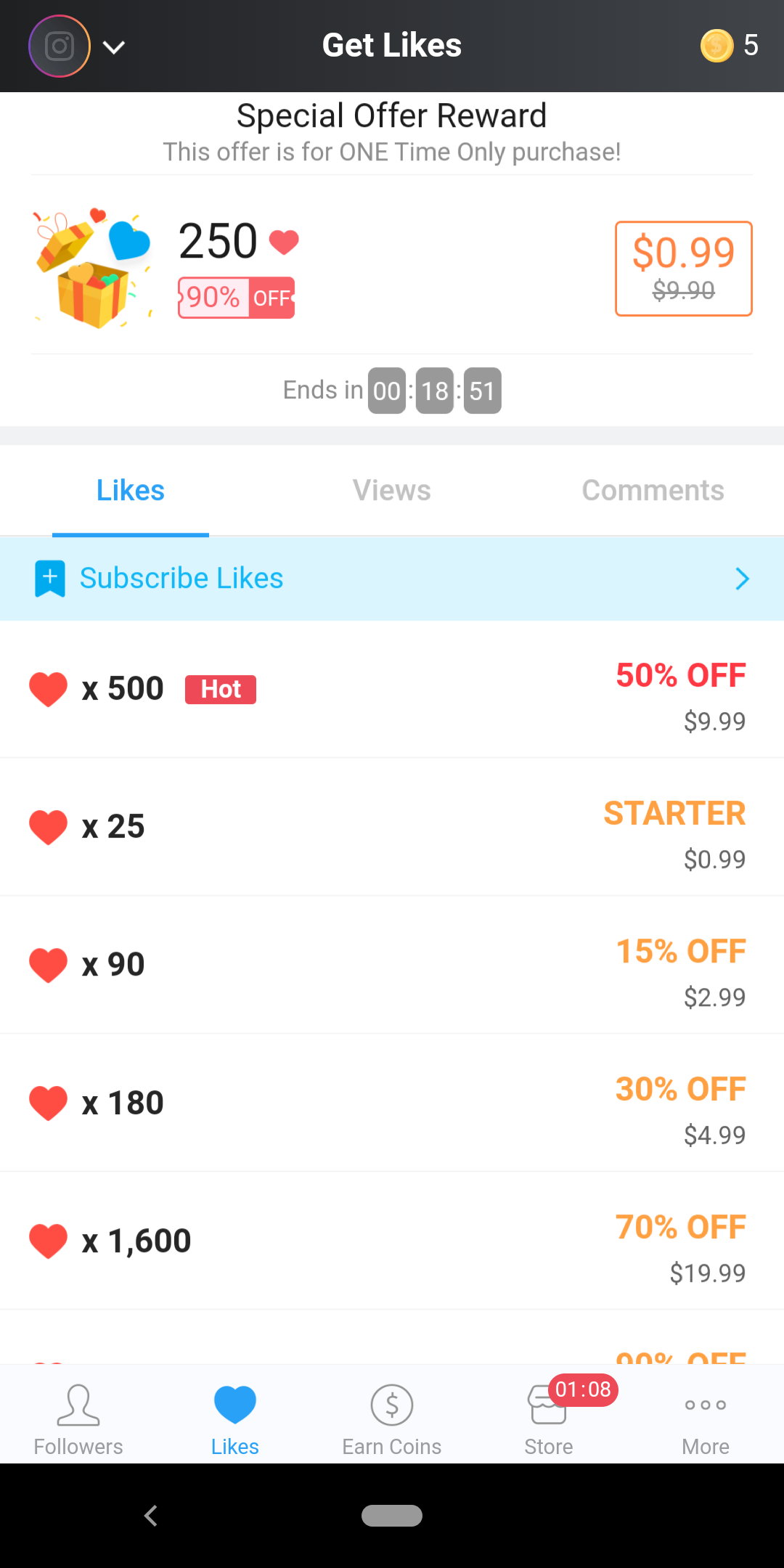784x1568 pixels.
Task: Choose the 180 likes package
Action: click(392, 1103)
